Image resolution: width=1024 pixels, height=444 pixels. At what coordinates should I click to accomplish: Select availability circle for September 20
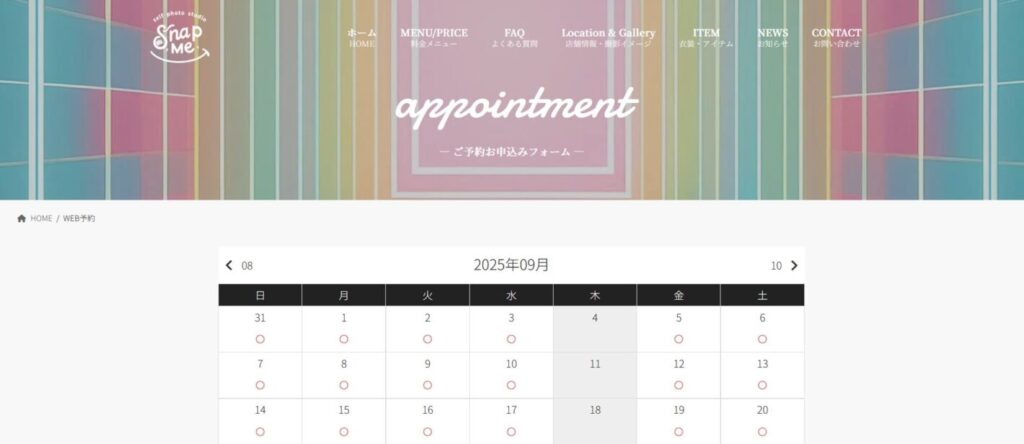[762, 431]
